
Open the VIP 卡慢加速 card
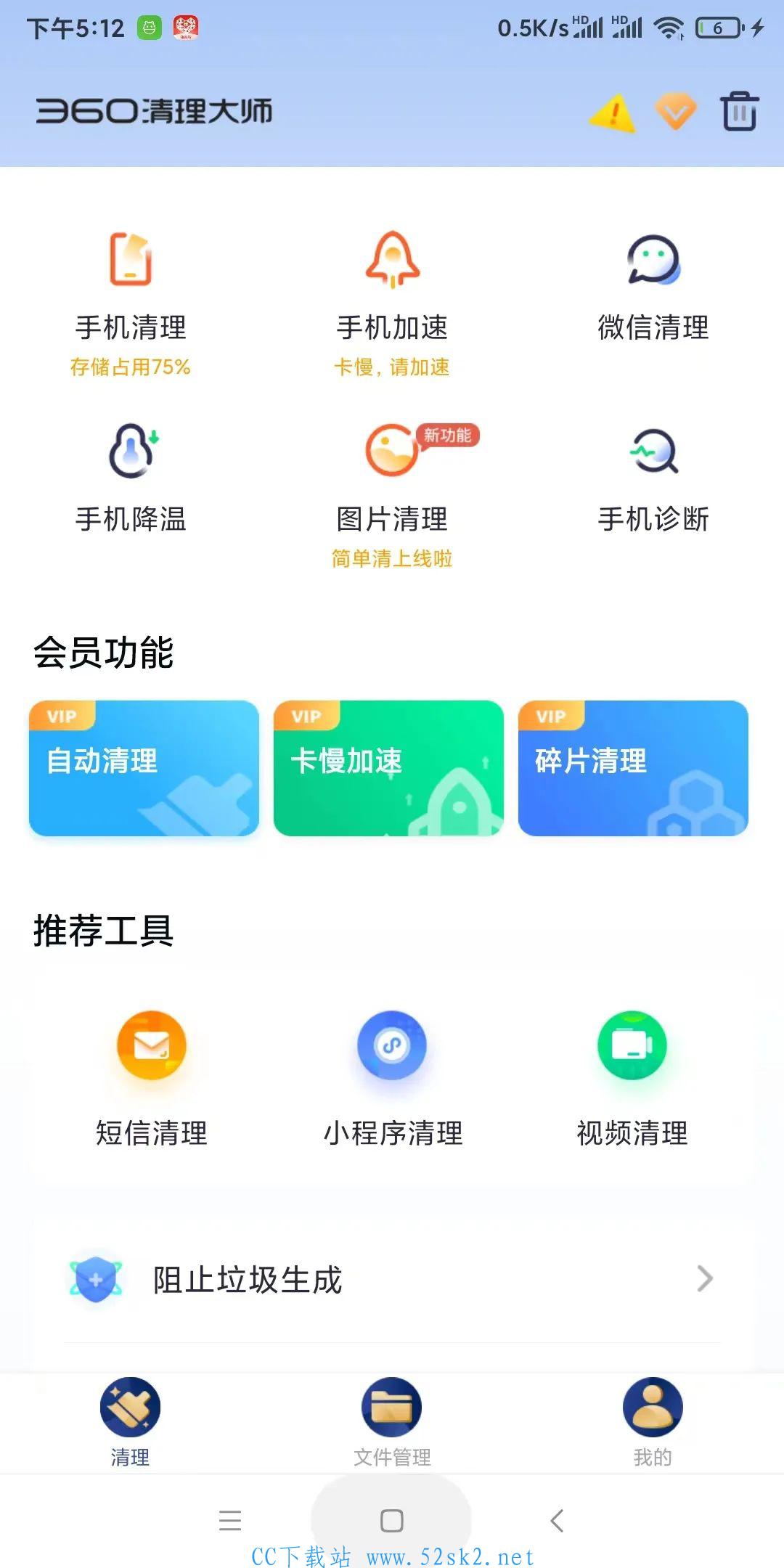[388, 768]
